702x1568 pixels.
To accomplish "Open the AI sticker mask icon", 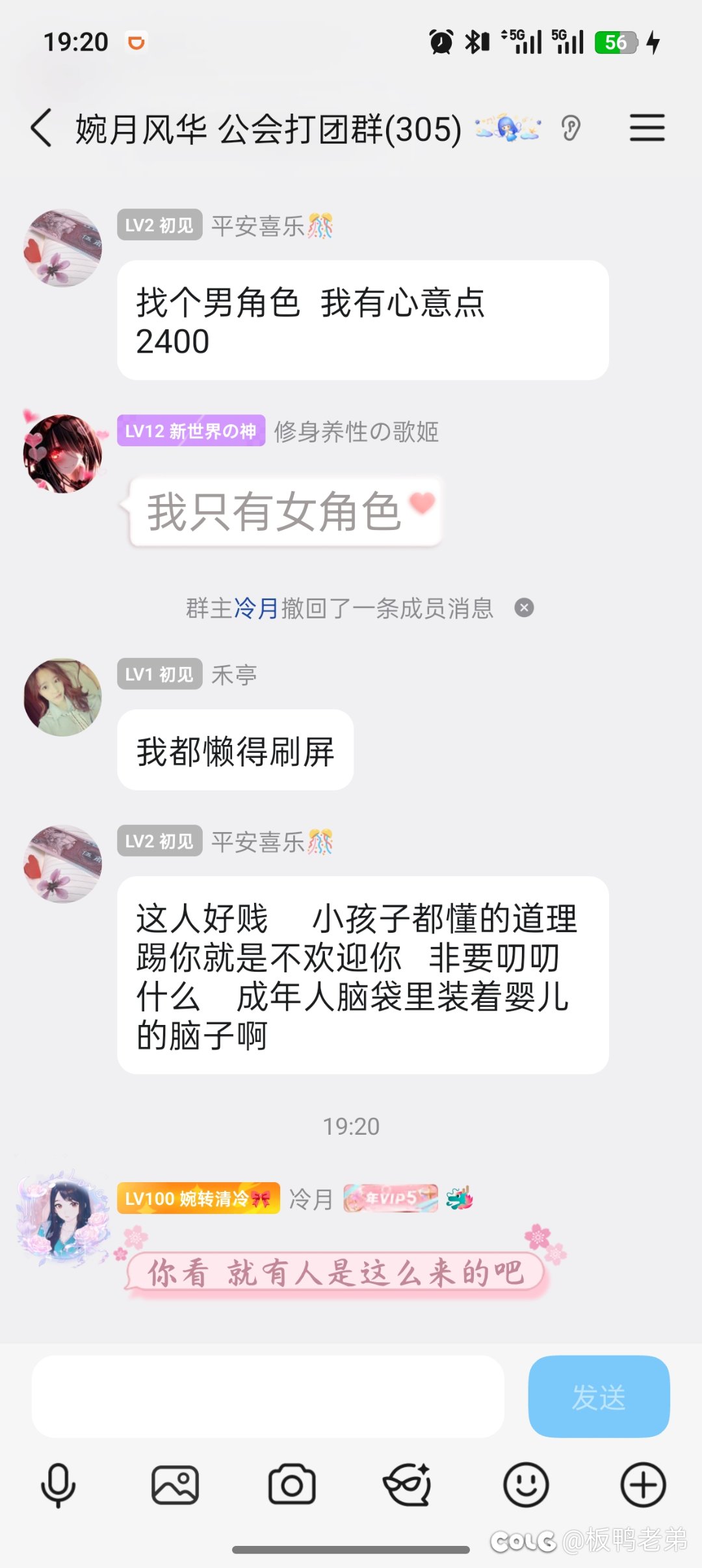I will tap(408, 1485).
